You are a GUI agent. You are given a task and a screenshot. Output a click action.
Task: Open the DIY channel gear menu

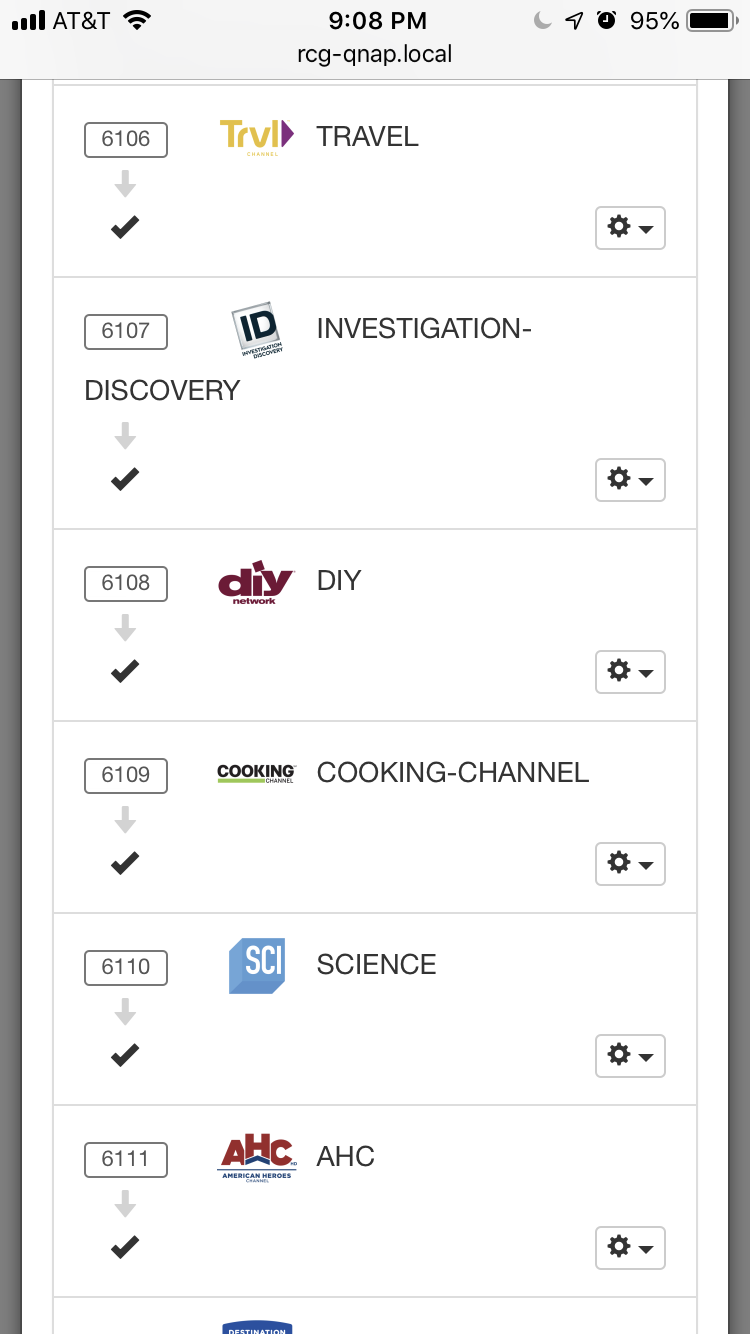click(x=630, y=671)
